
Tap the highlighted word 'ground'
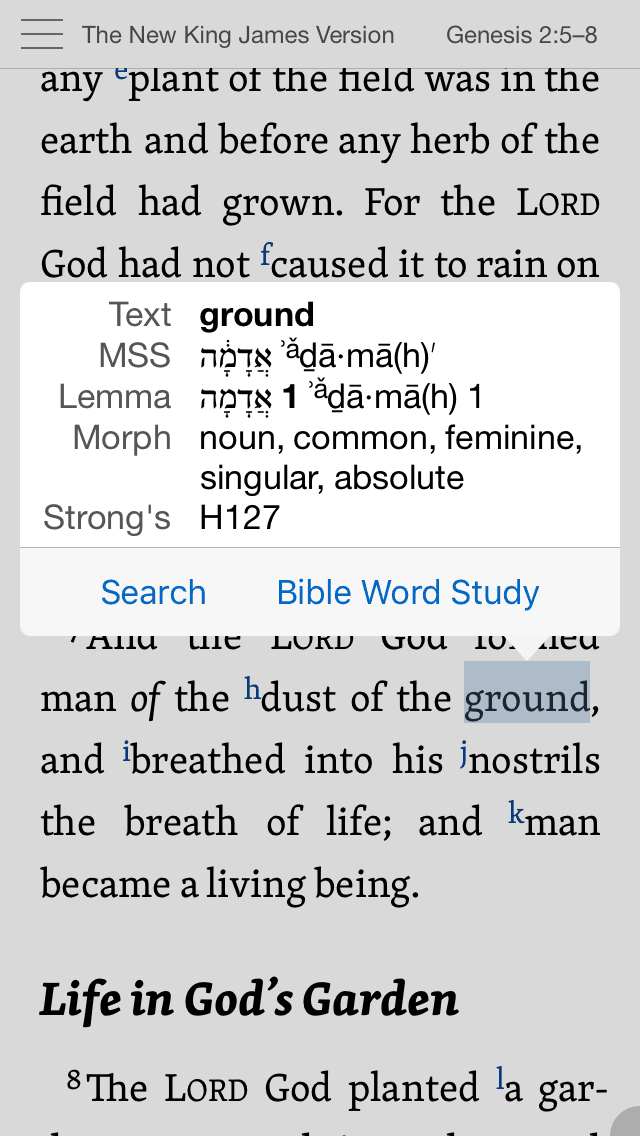coord(526,698)
